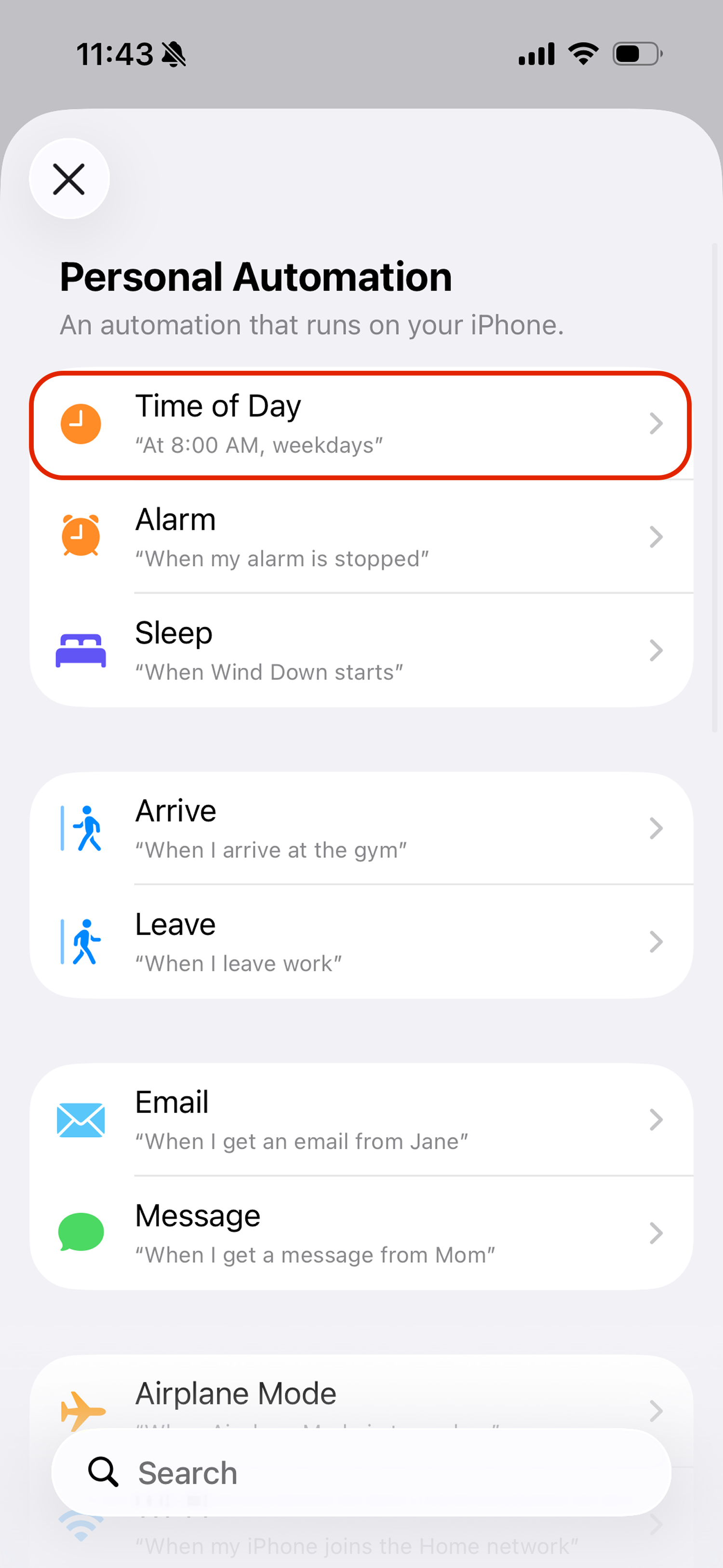The height and width of the screenshot is (1568, 723).
Task: Select the Alarm automation trigger
Action: pyautogui.click(x=361, y=536)
